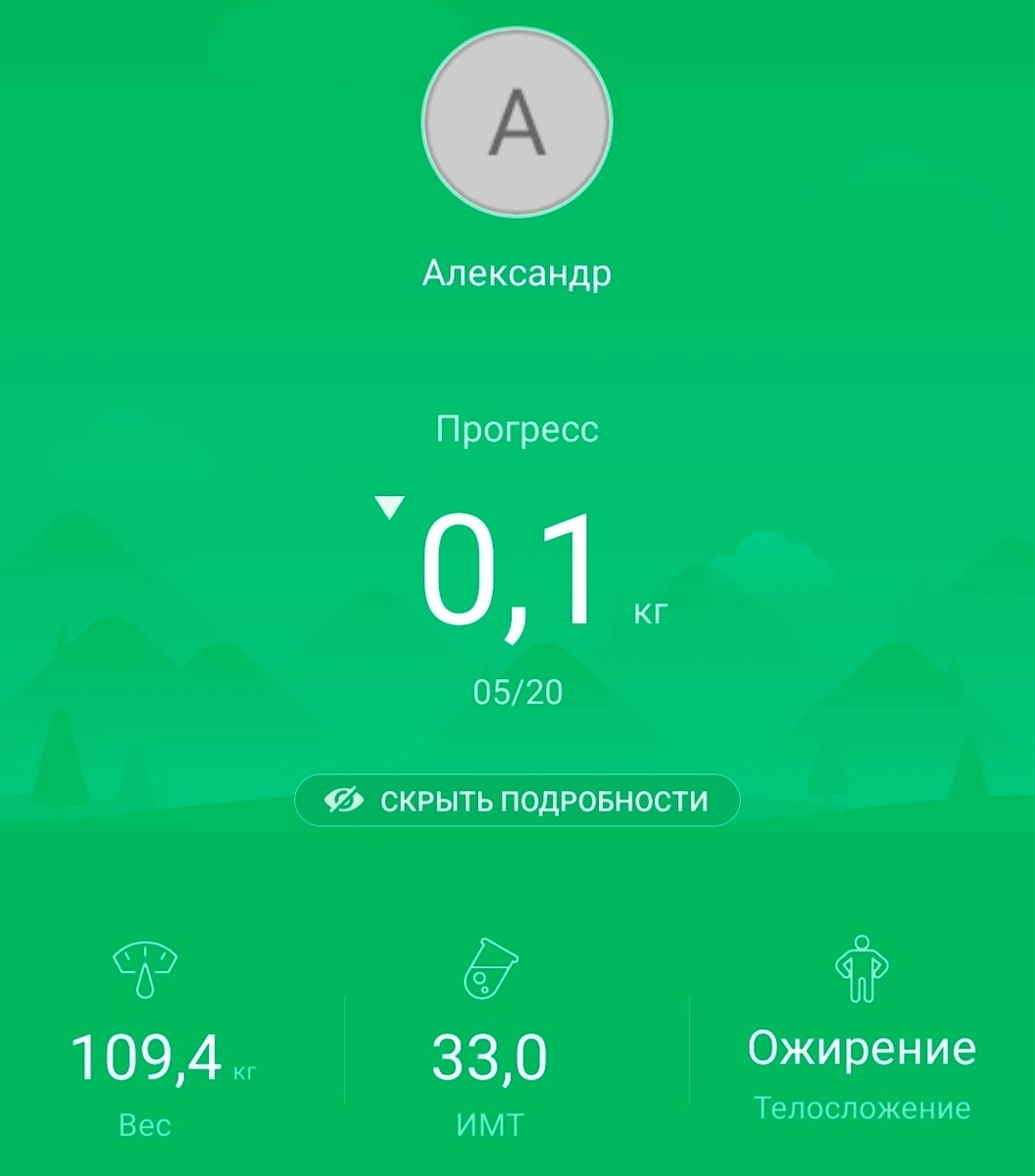1035x1176 pixels.
Task: Click the Ожирение body composition label
Action: click(x=861, y=1049)
